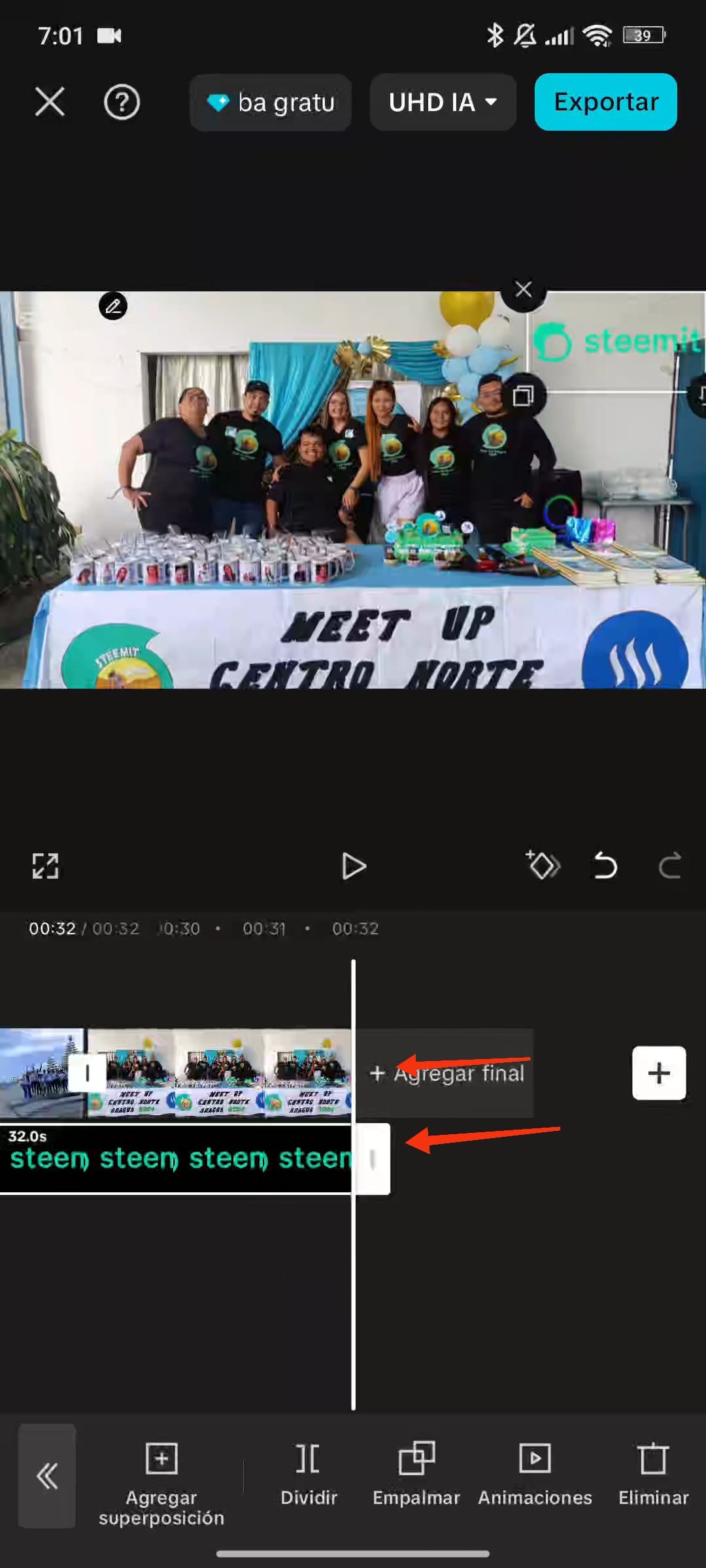This screenshot has height=1568, width=706.
Task: Close the video editor
Action: coord(50,102)
